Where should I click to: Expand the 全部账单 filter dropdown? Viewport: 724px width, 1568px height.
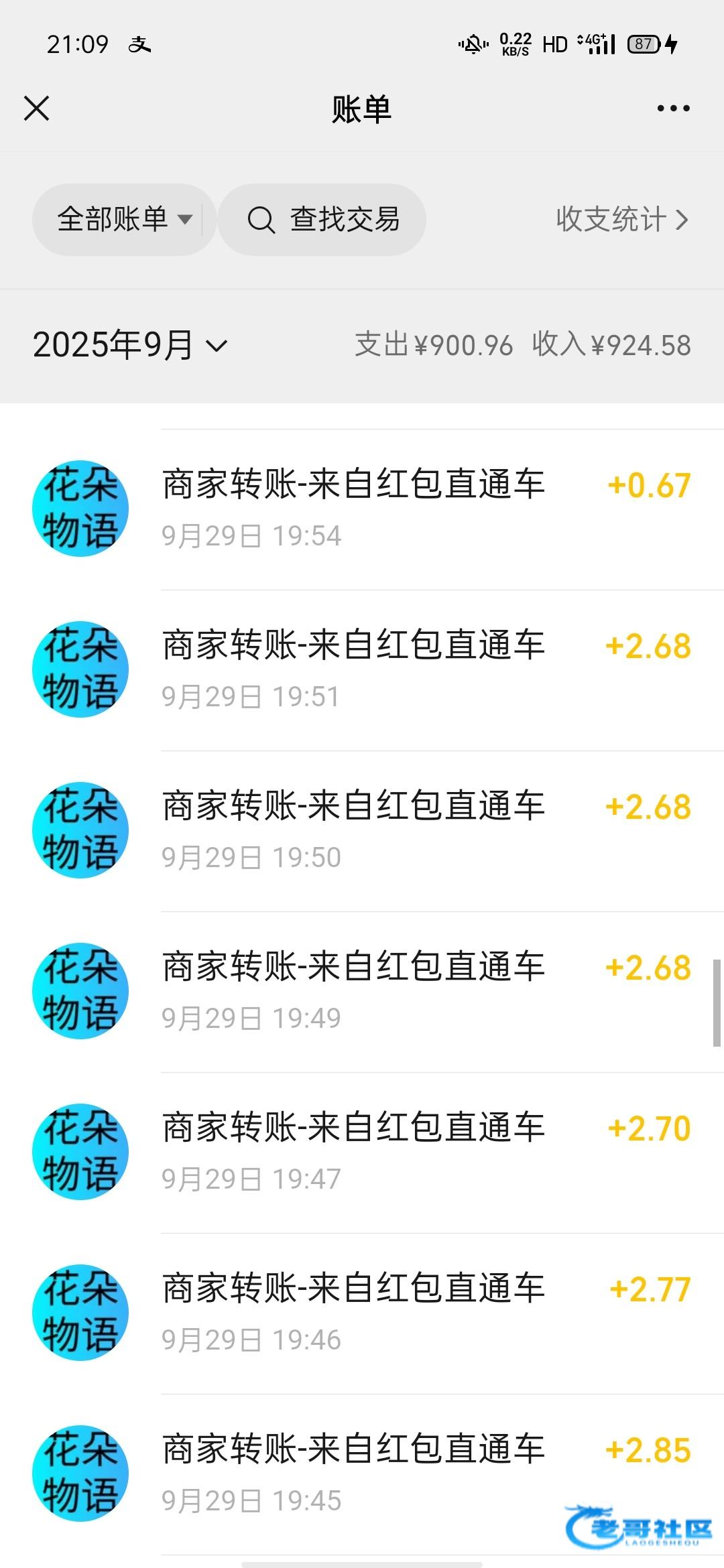124,219
